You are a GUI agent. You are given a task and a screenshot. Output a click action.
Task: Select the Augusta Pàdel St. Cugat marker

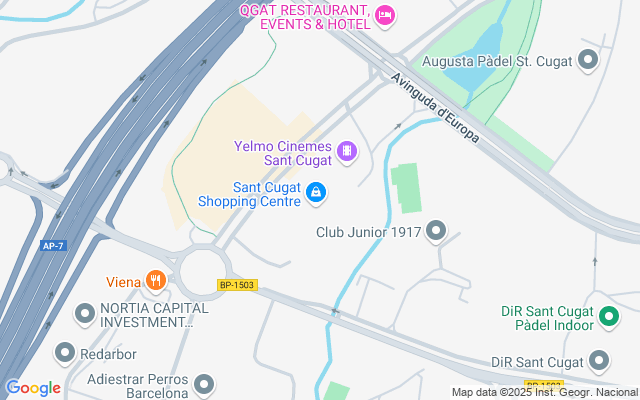tap(588, 60)
